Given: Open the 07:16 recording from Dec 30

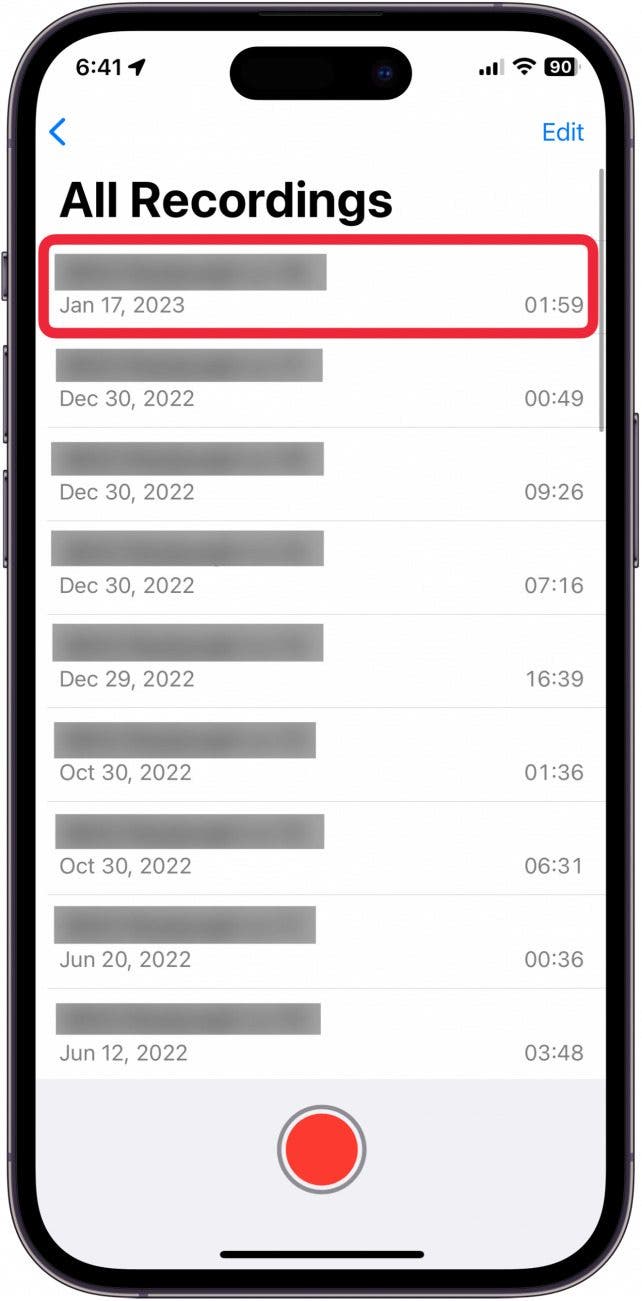Looking at the screenshot, I should pyautogui.click(x=320, y=567).
